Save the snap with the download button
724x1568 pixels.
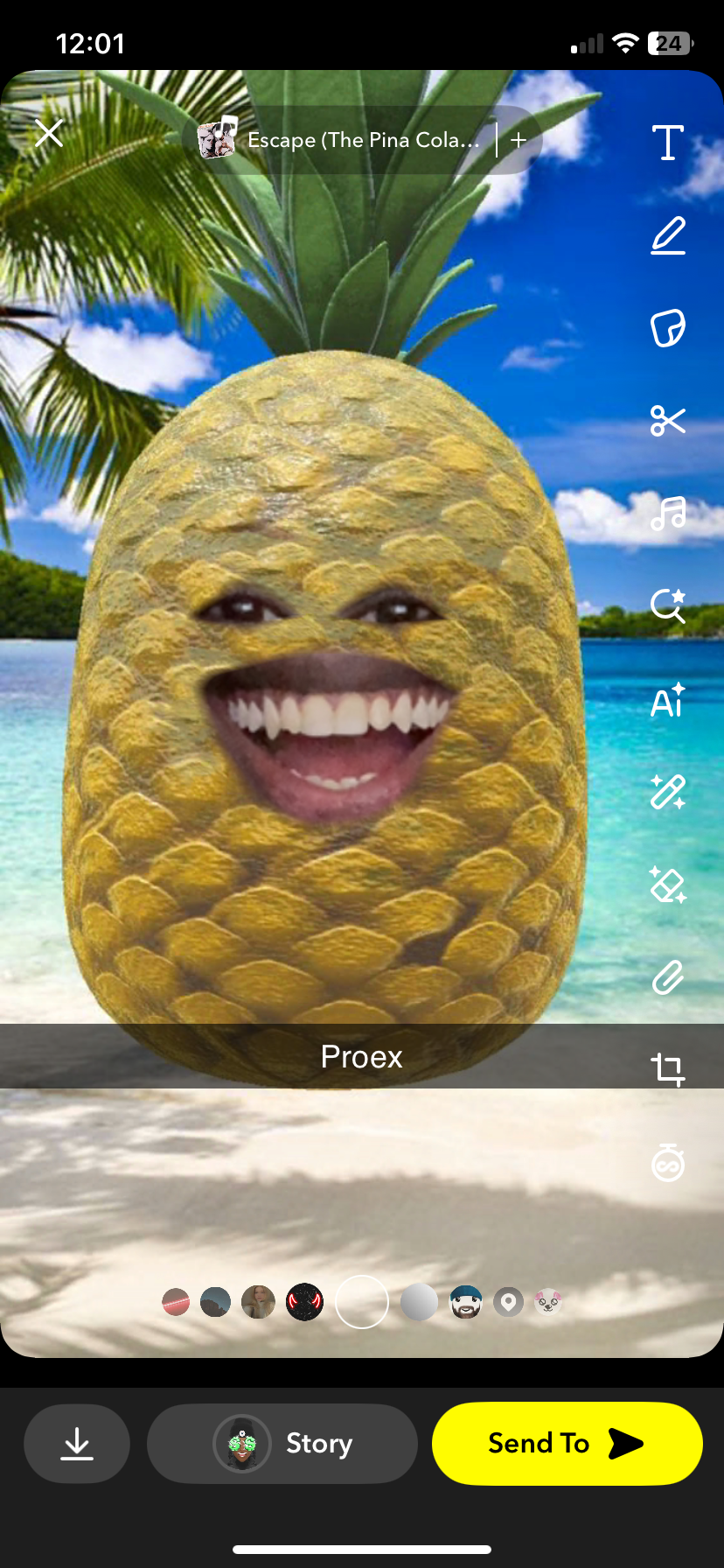(x=77, y=1444)
